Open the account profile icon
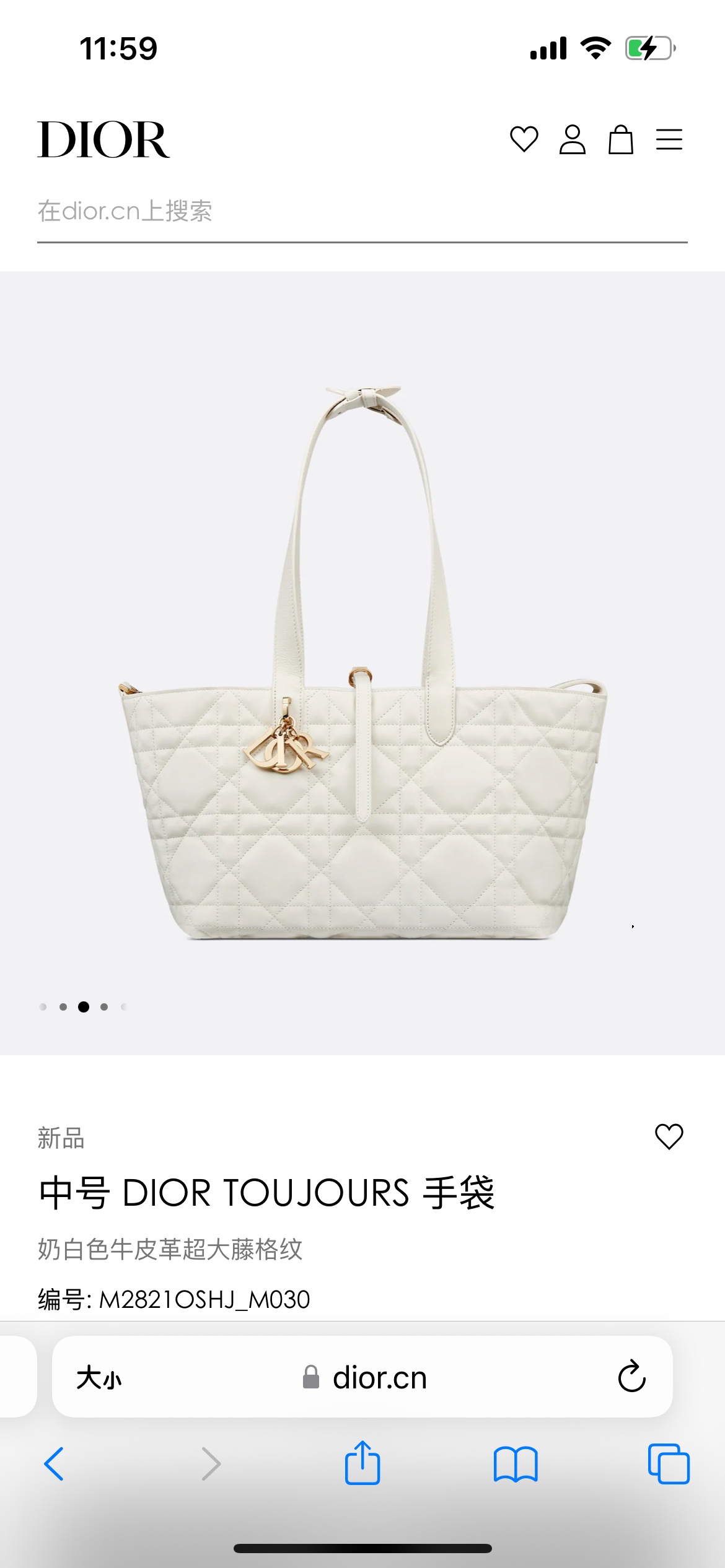The width and height of the screenshot is (725, 1568). click(x=572, y=139)
